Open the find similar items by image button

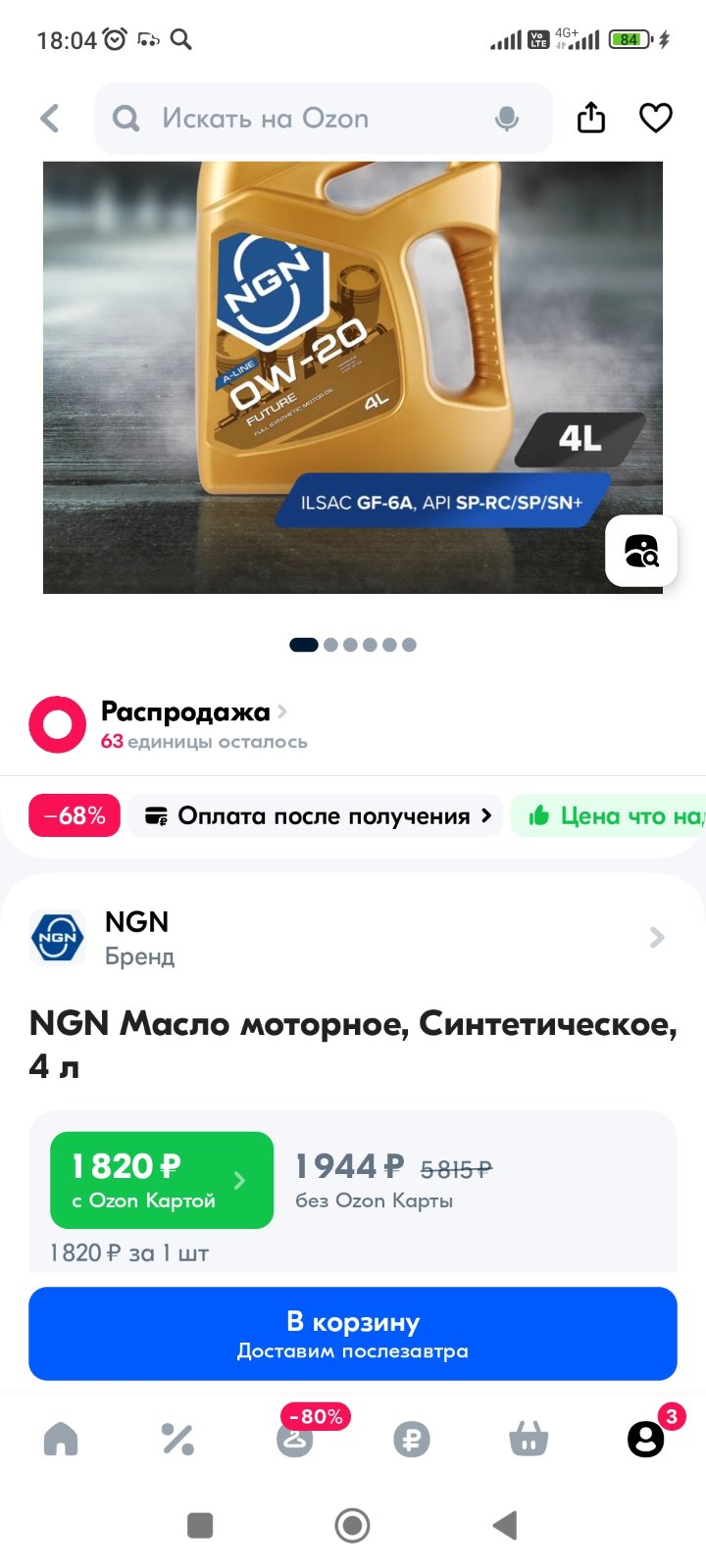[641, 551]
